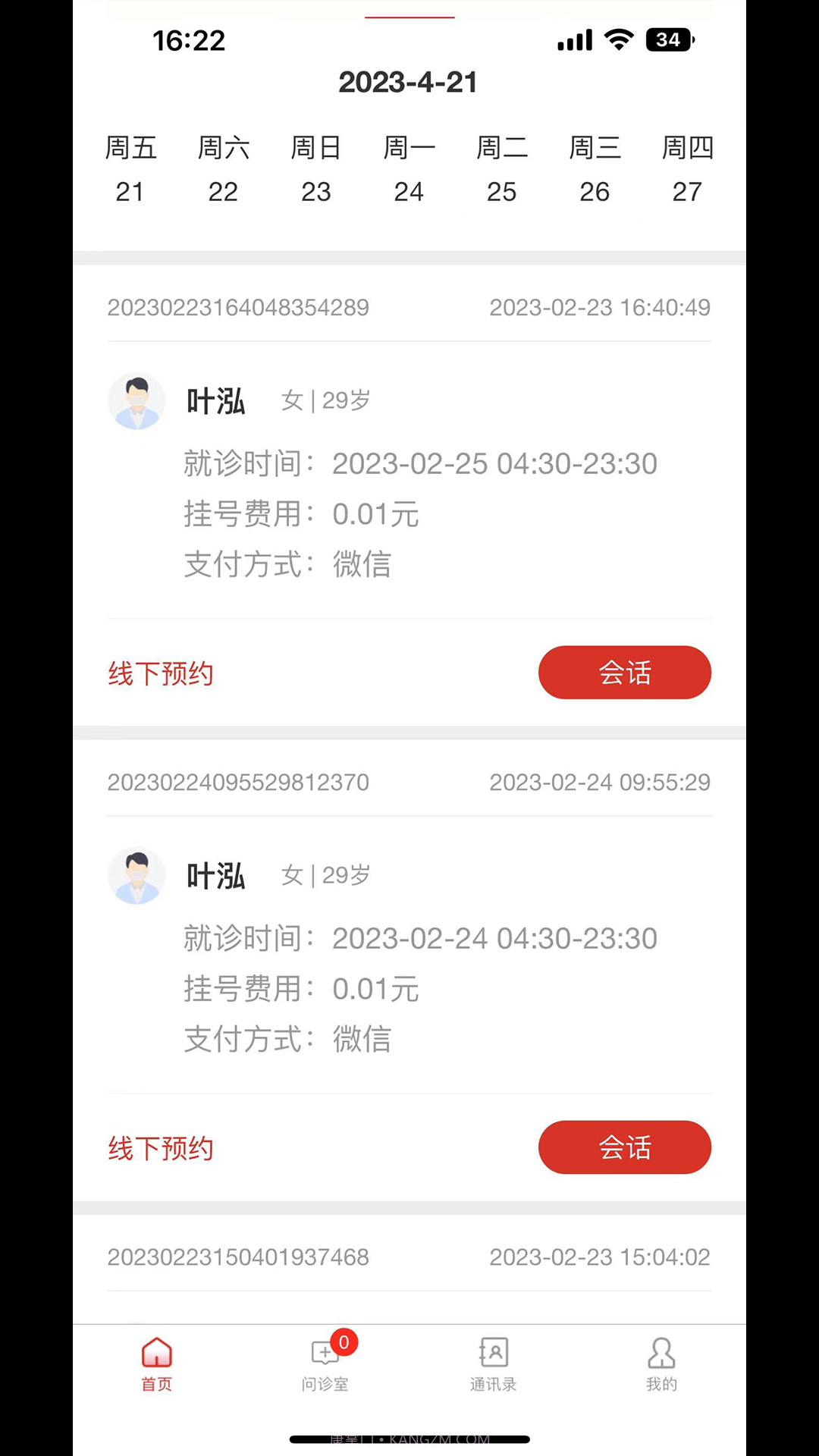Click the second 叶泓 avatar image
The width and height of the screenshot is (819, 1456).
pyautogui.click(x=136, y=876)
